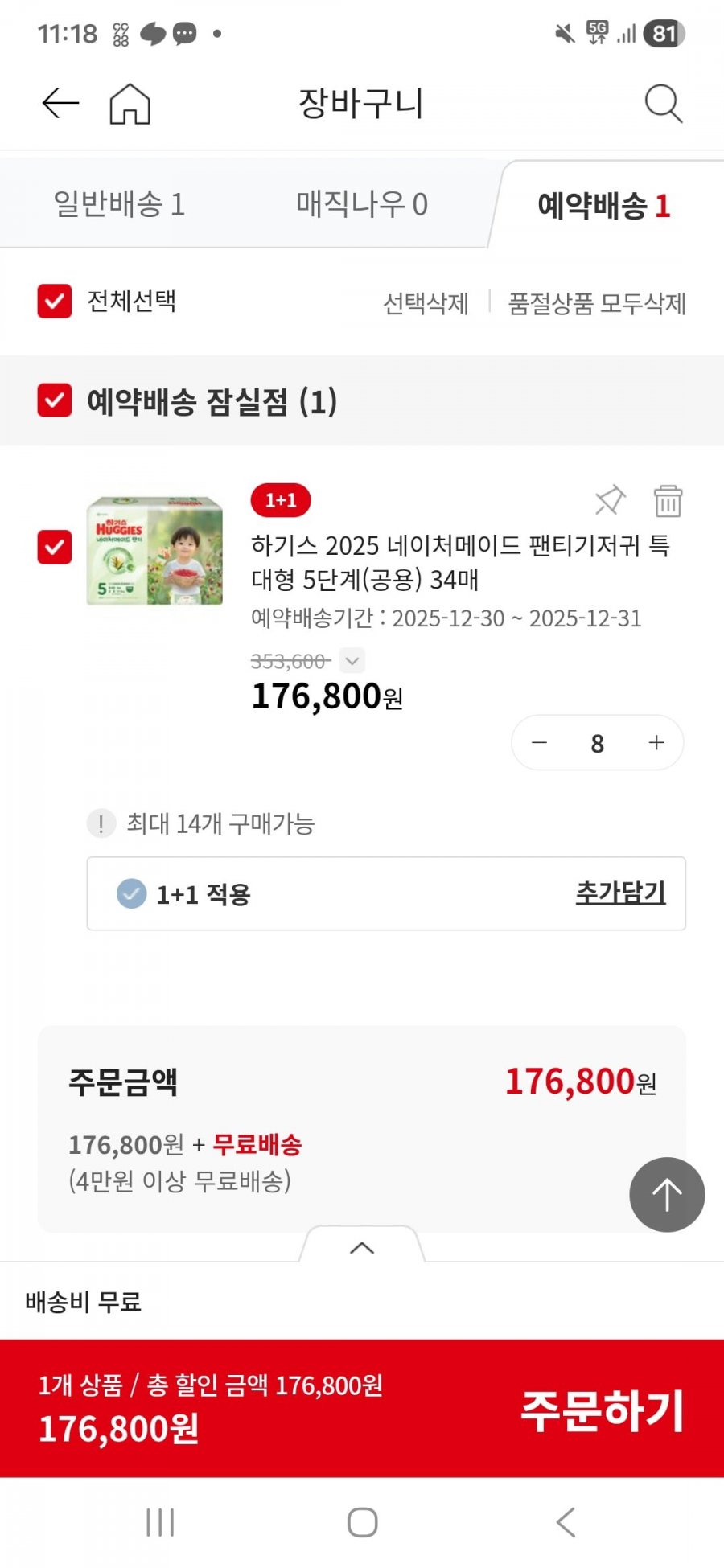The height and width of the screenshot is (1568, 724).
Task: Increase the quantity with plus button
Action: 656,743
